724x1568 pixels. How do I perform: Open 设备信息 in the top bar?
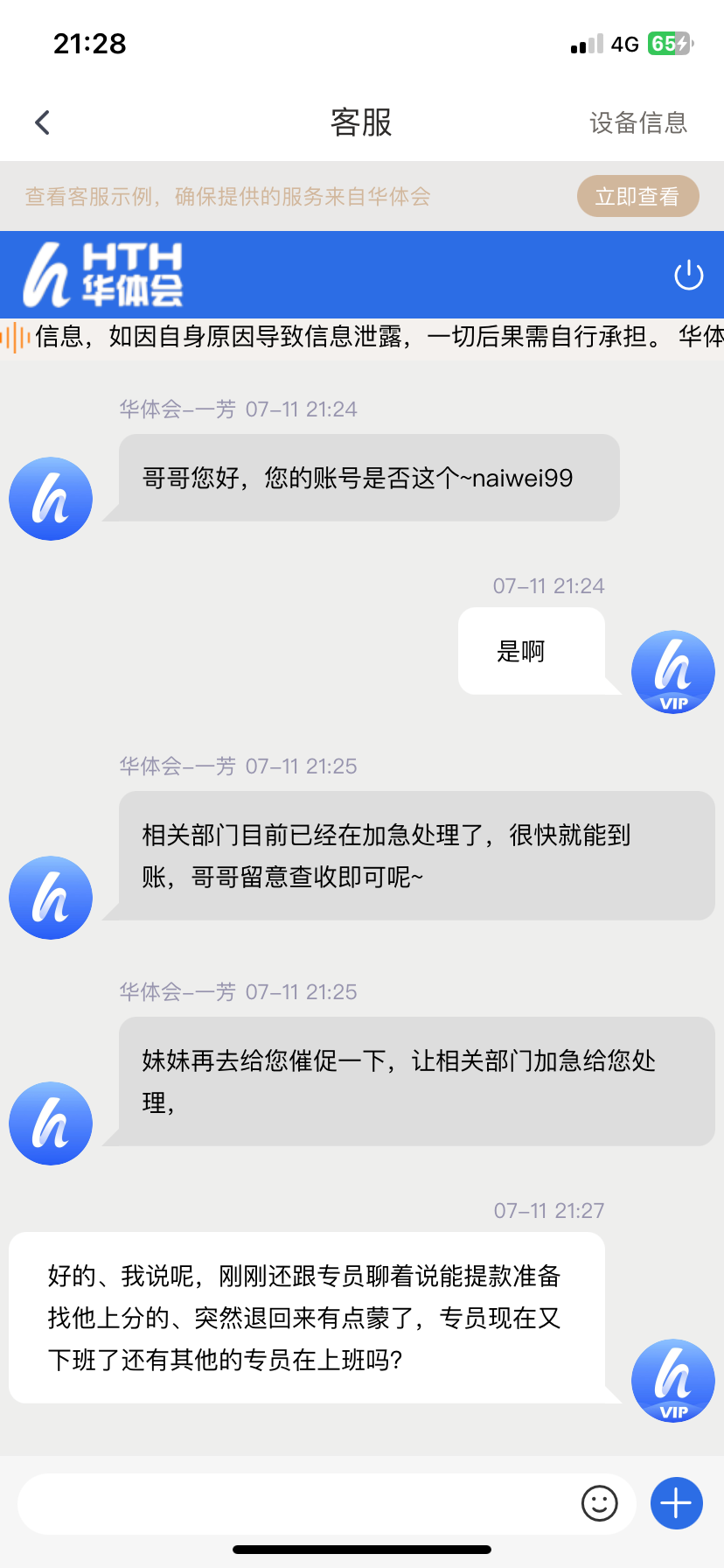(638, 122)
